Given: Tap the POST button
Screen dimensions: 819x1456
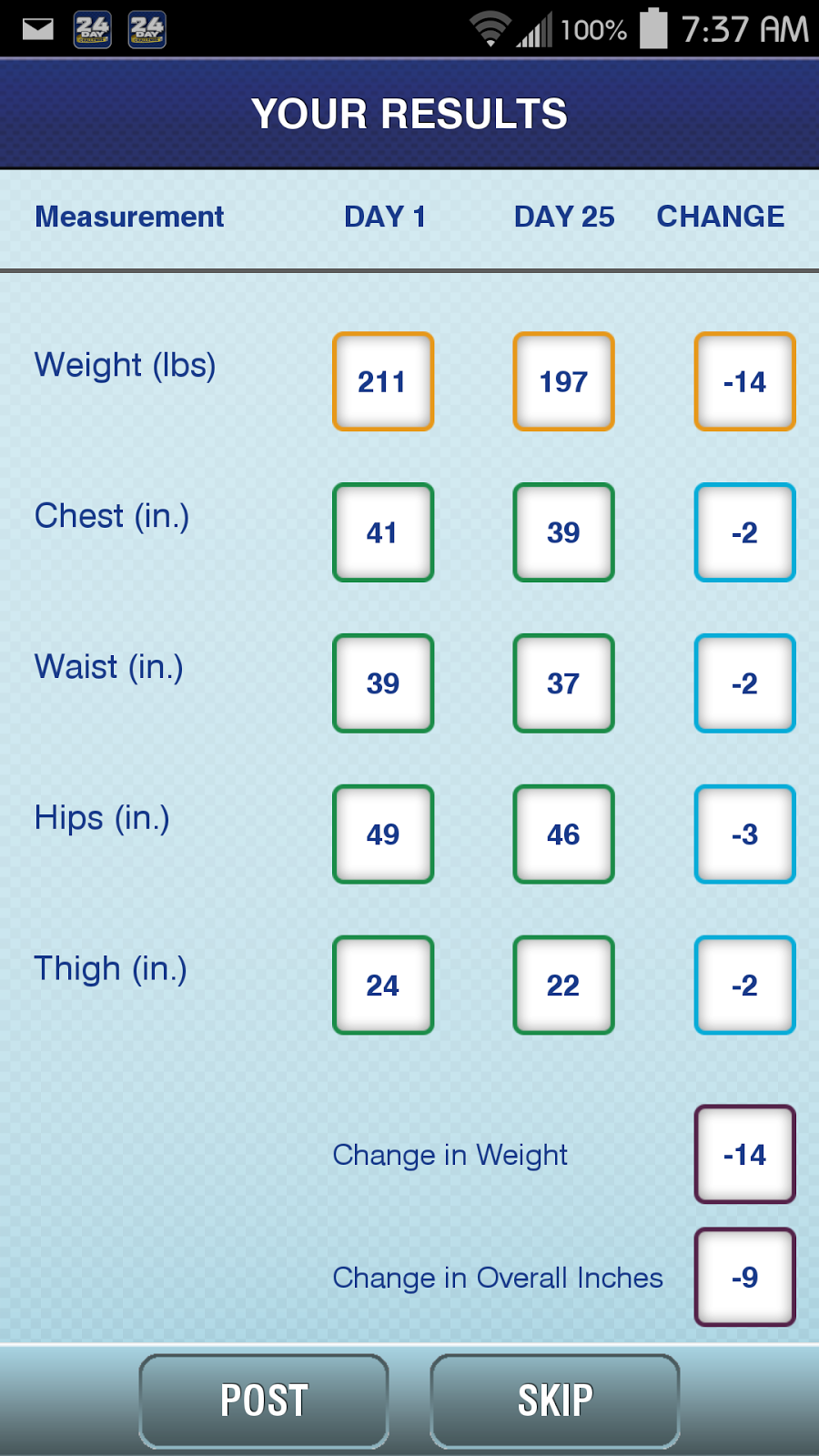Looking at the screenshot, I should pos(264,1400).
